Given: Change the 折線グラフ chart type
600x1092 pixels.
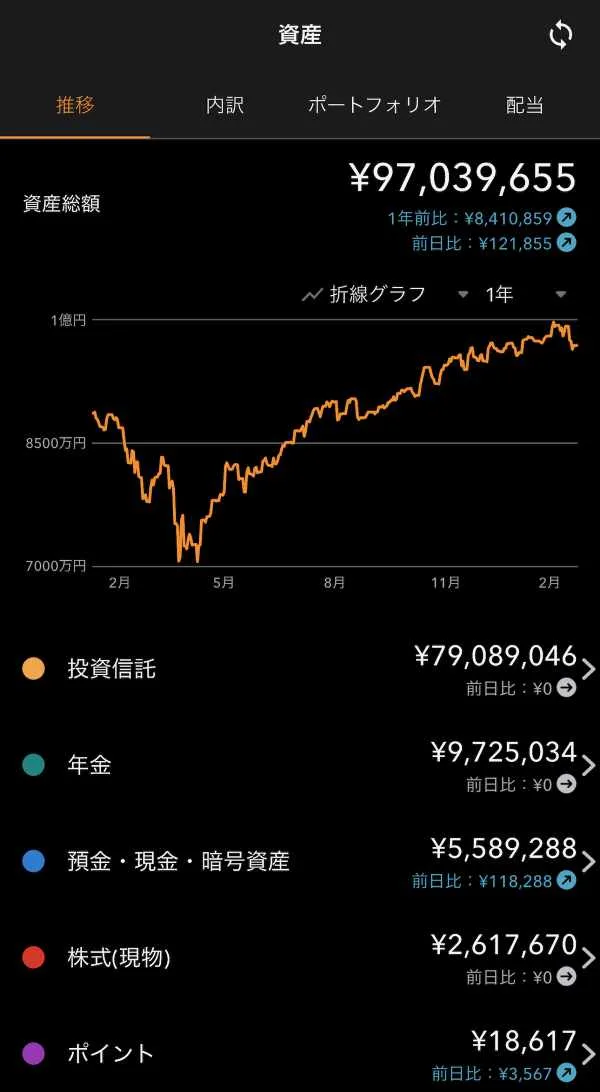Looking at the screenshot, I should (385, 294).
